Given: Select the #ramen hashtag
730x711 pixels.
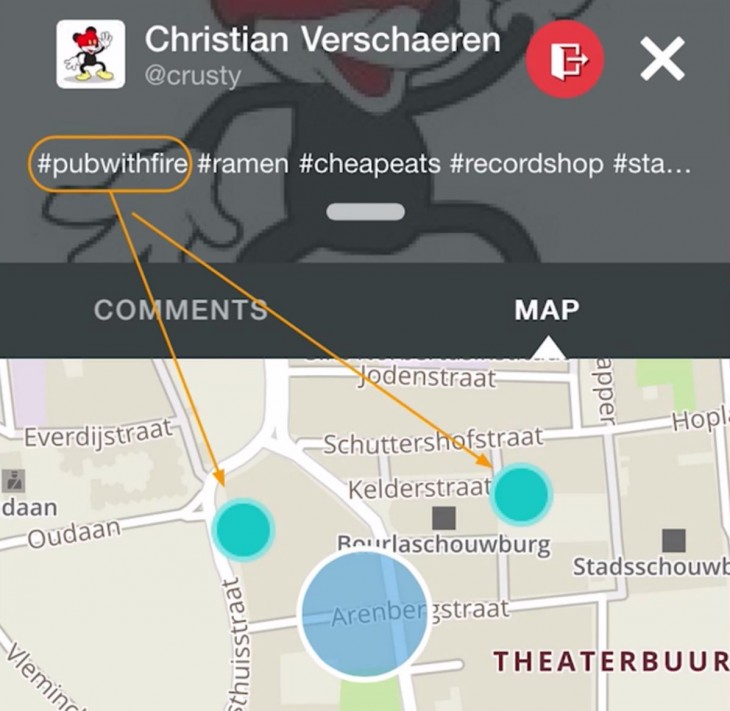Looking at the screenshot, I should pyautogui.click(x=243, y=163).
